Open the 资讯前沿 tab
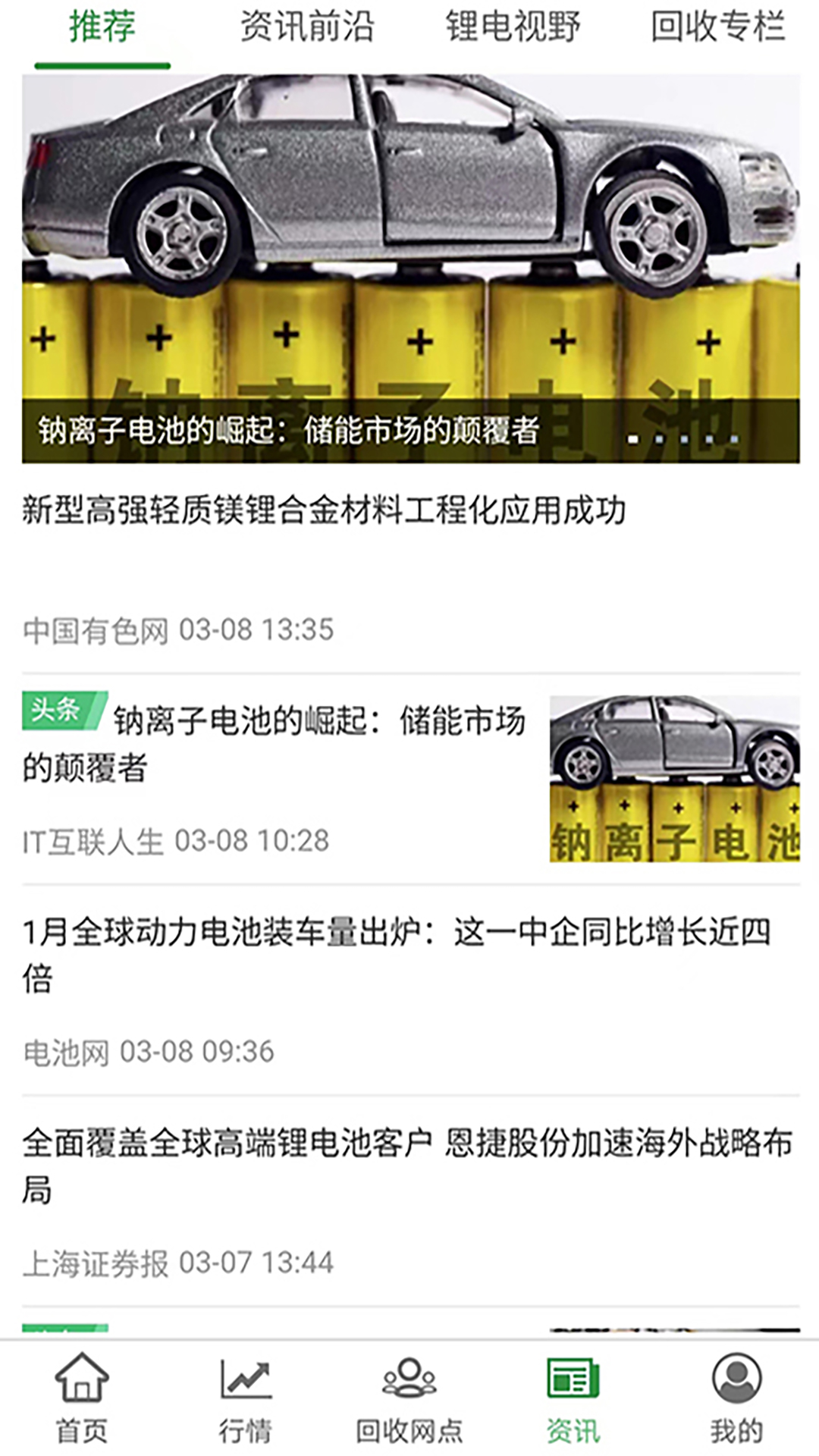This screenshot has width=819, height=1456. tap(307, 27)
